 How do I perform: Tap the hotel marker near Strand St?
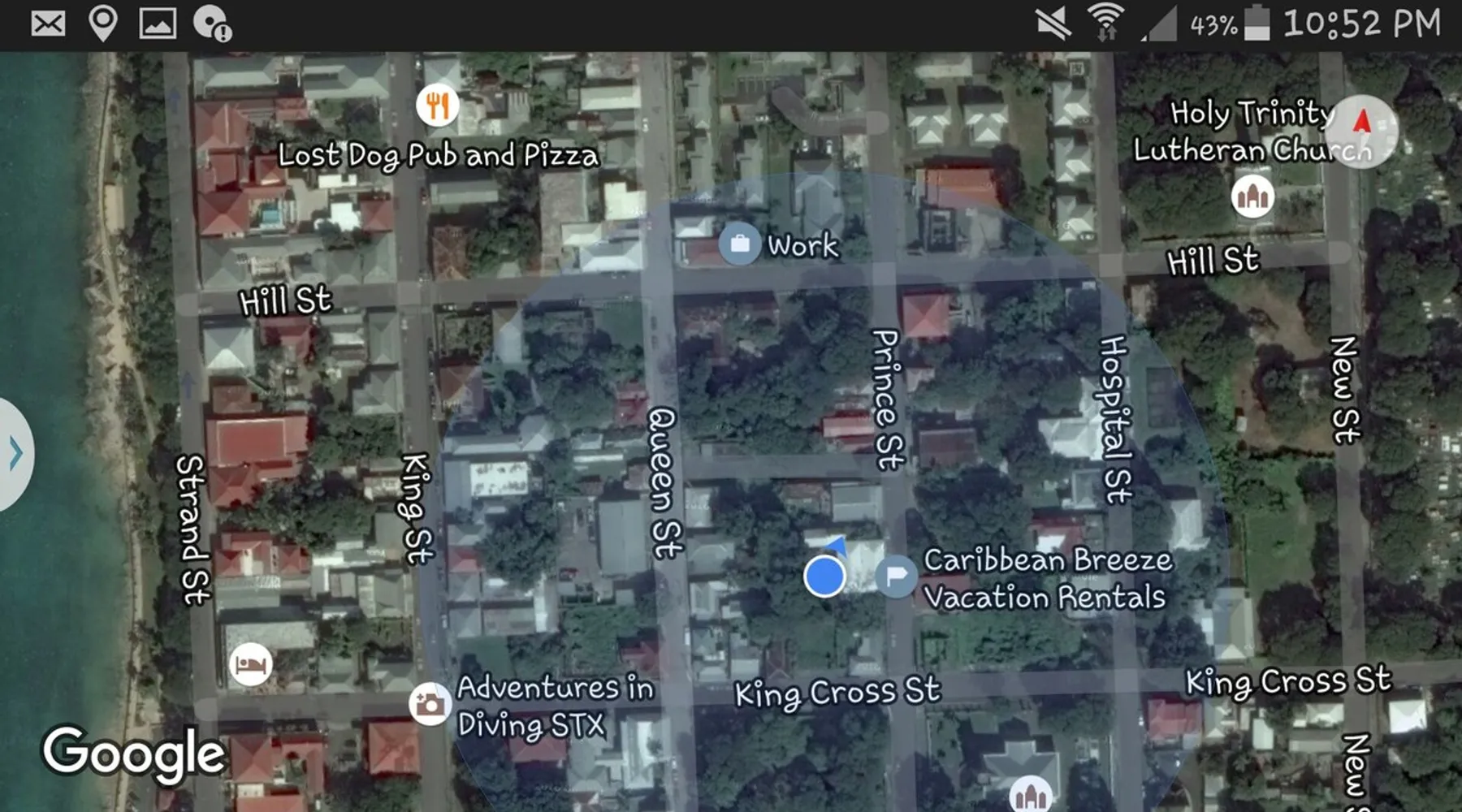pyautogui.click(x=250, y=664)
